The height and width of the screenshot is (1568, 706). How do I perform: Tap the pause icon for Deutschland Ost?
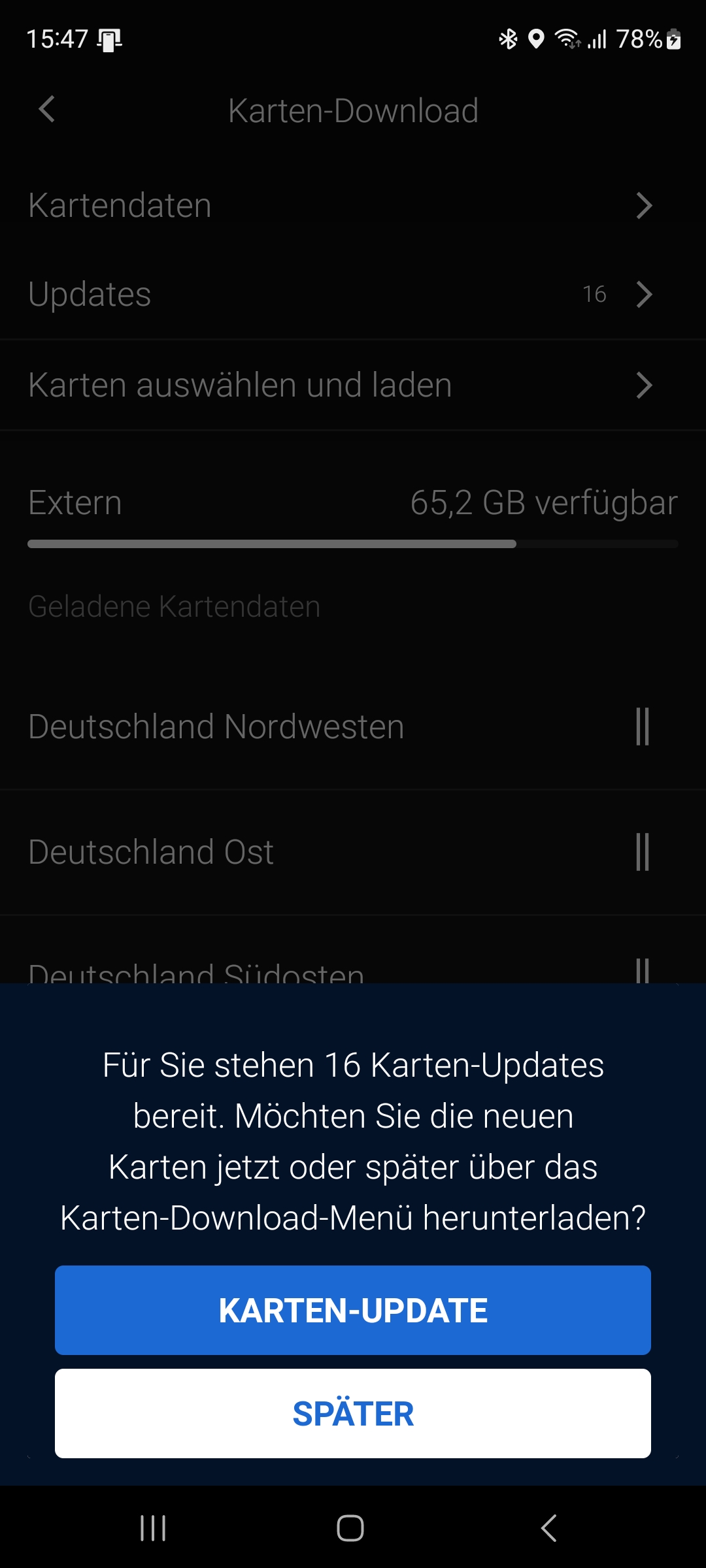pos(643,852)
